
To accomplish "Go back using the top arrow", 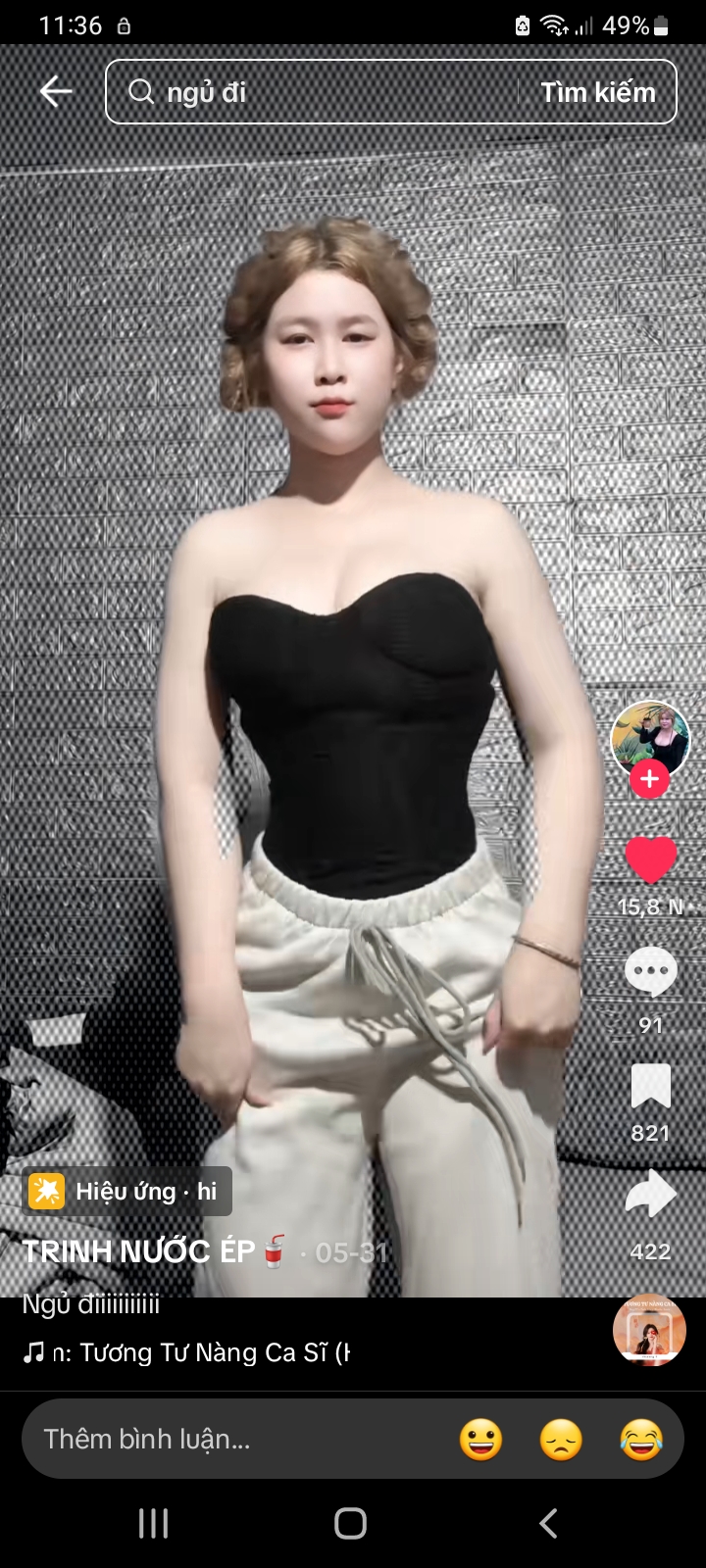I will pyautogui.click(x=56, y=92).
